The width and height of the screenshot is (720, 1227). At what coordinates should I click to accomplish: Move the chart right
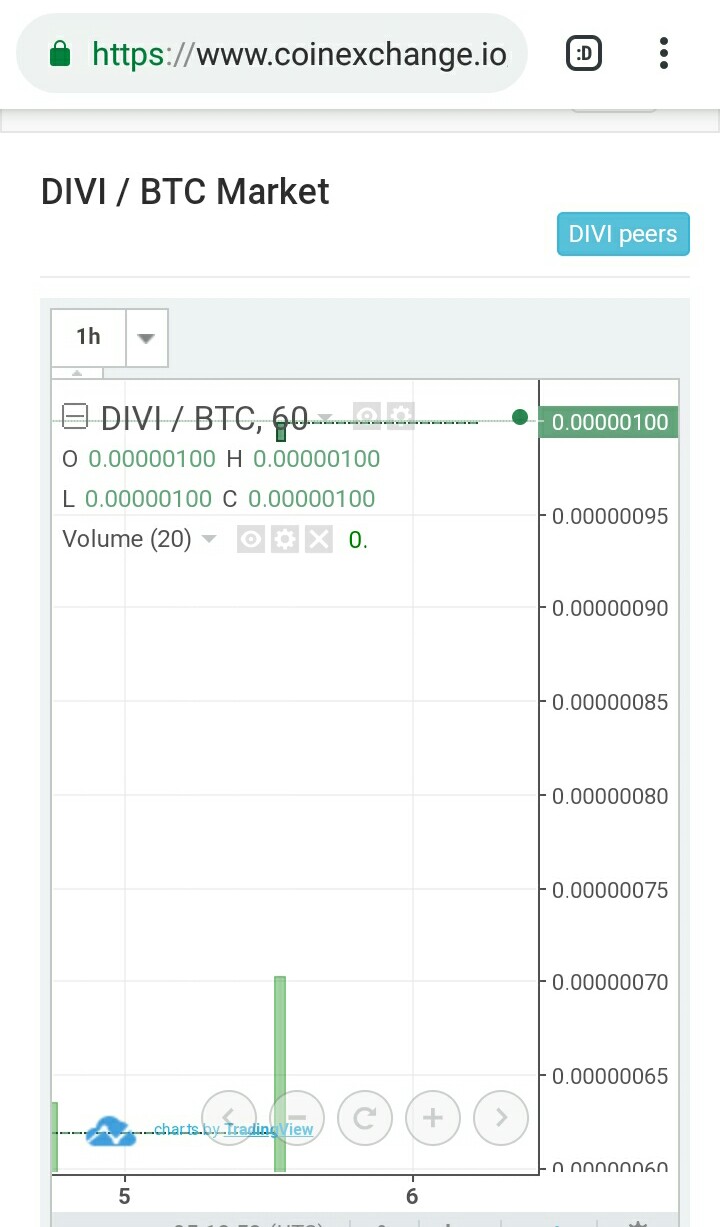[x=500, y=1117]
